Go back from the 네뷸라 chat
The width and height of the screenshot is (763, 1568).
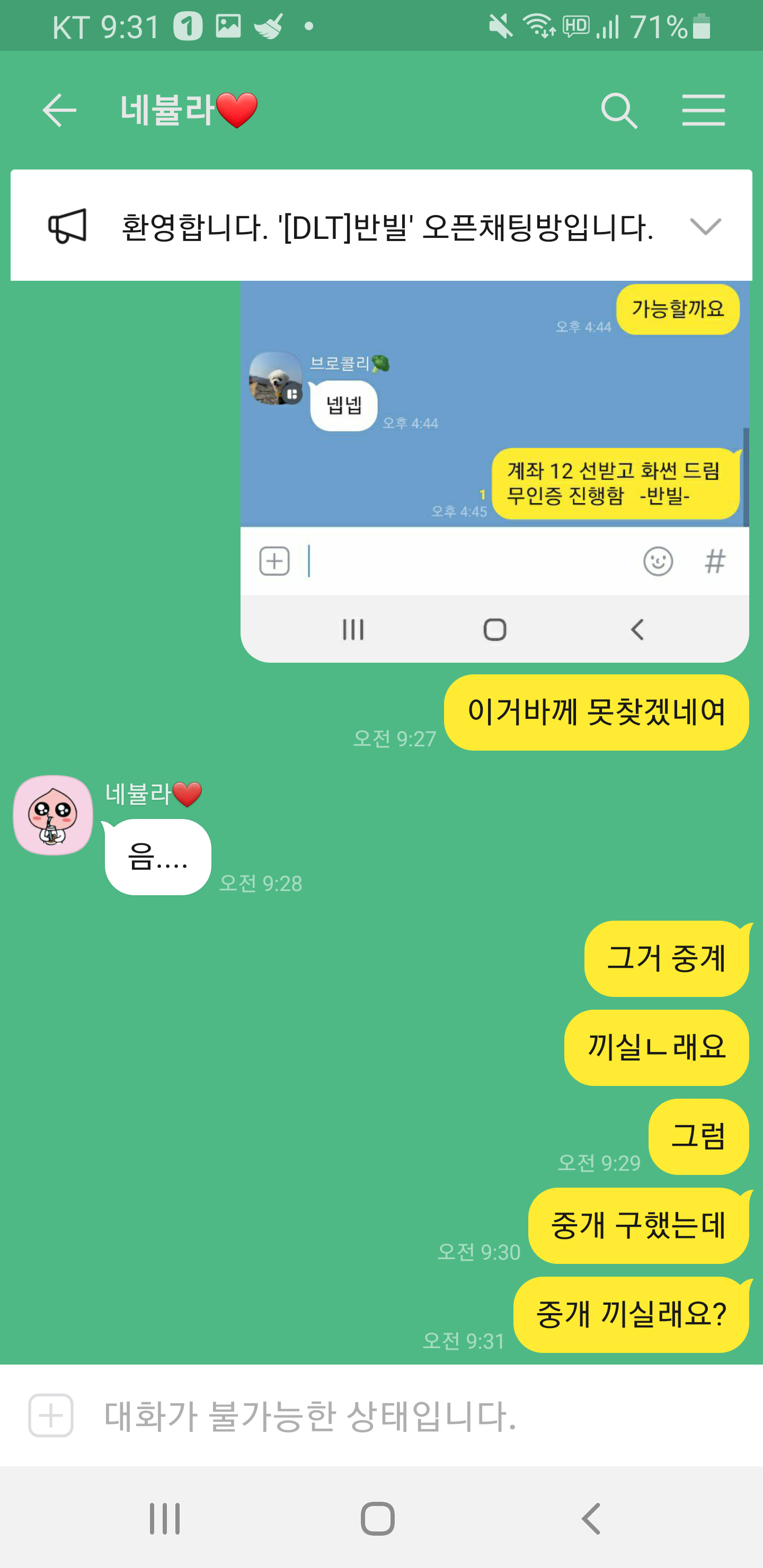pos(59,111)
